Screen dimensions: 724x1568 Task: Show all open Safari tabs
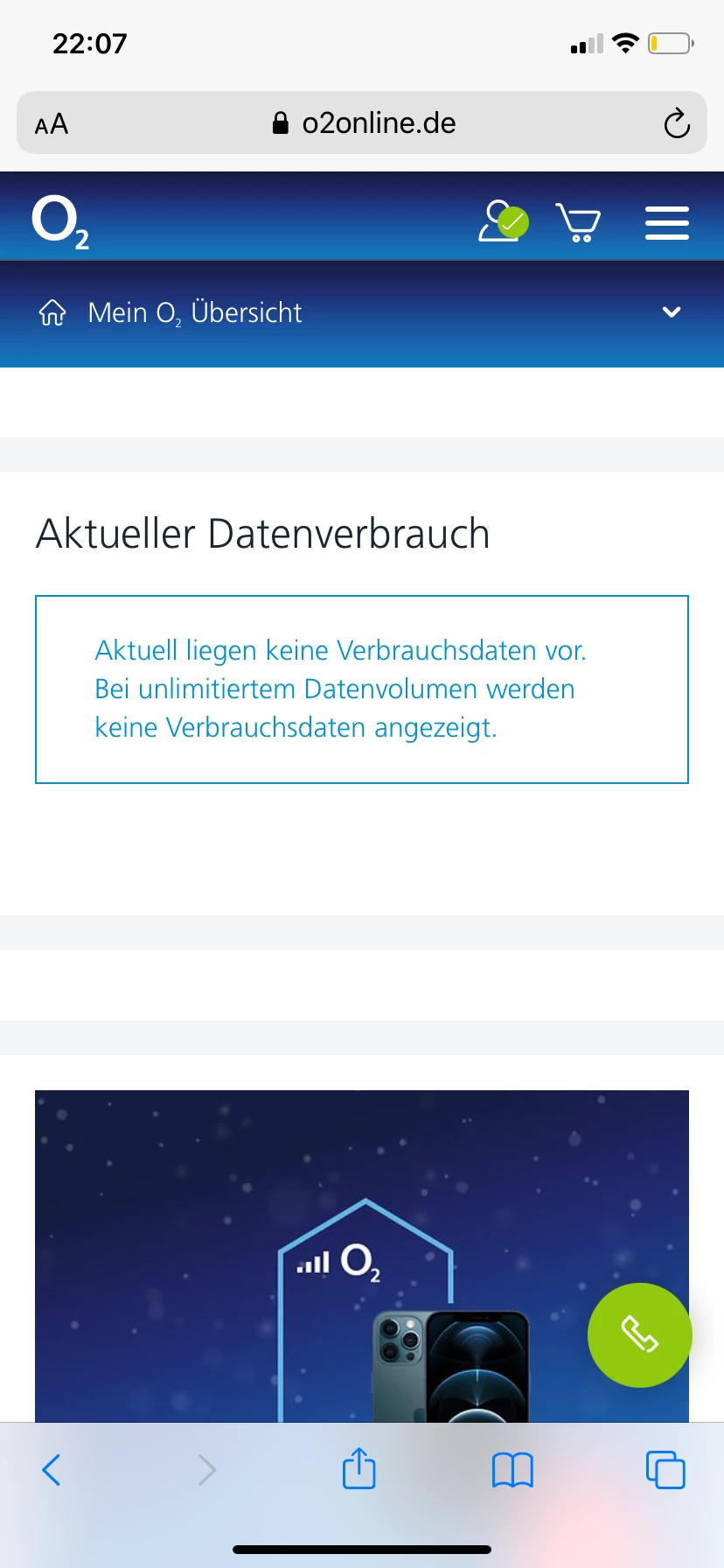pyautogui.click(x=665, y=1470)
